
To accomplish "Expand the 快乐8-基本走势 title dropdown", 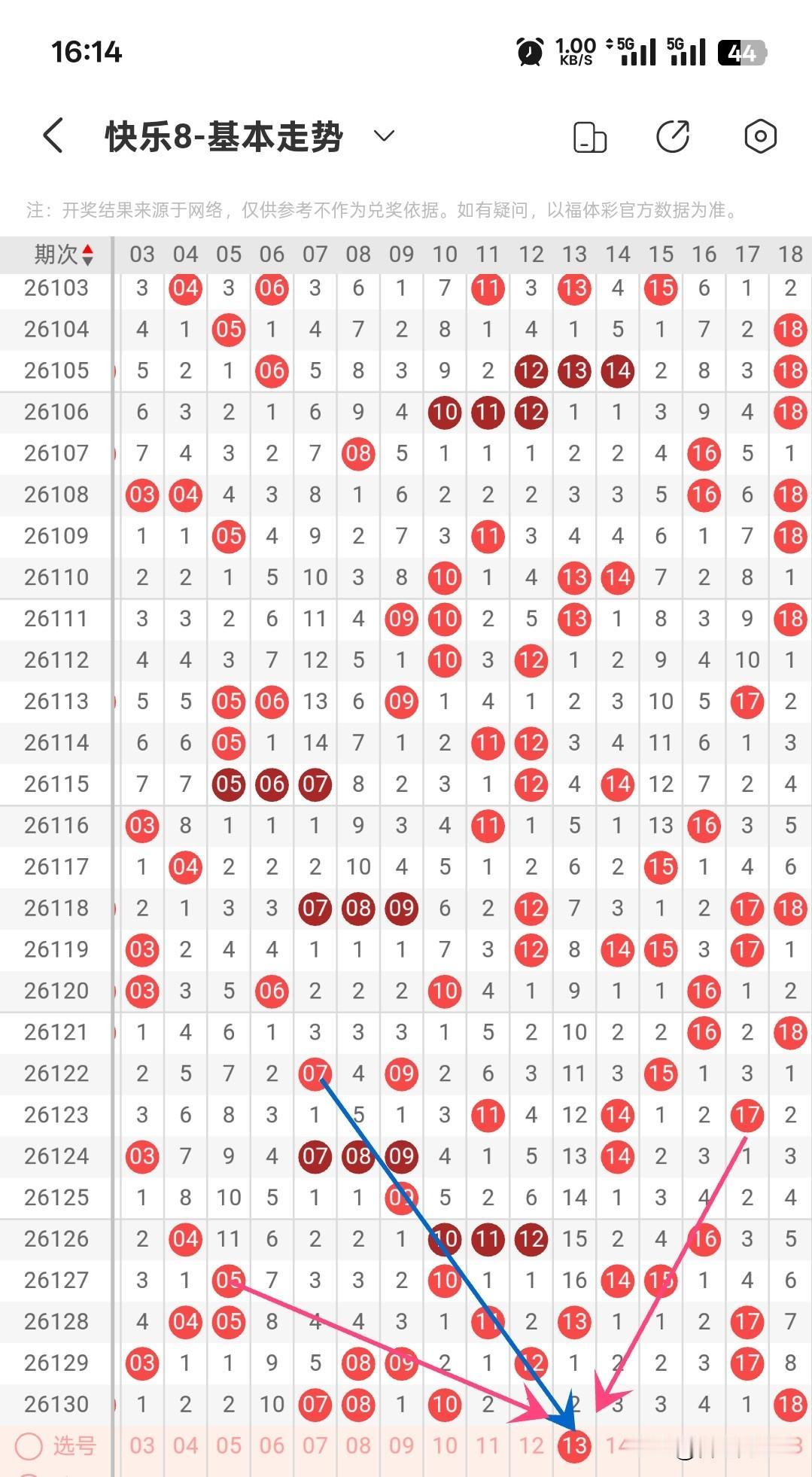I will click(385, 136).
